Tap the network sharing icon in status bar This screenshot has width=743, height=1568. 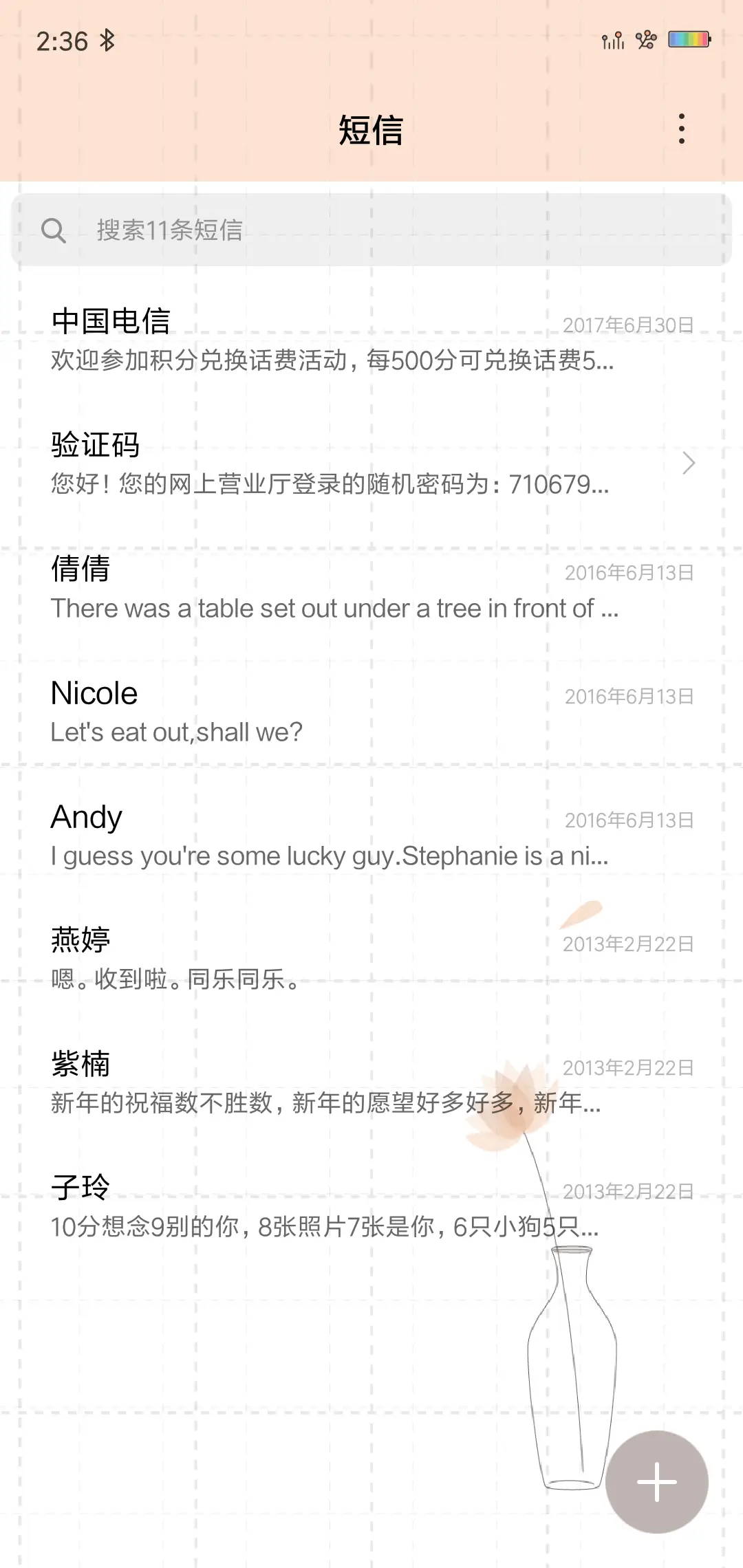(645, 39)
